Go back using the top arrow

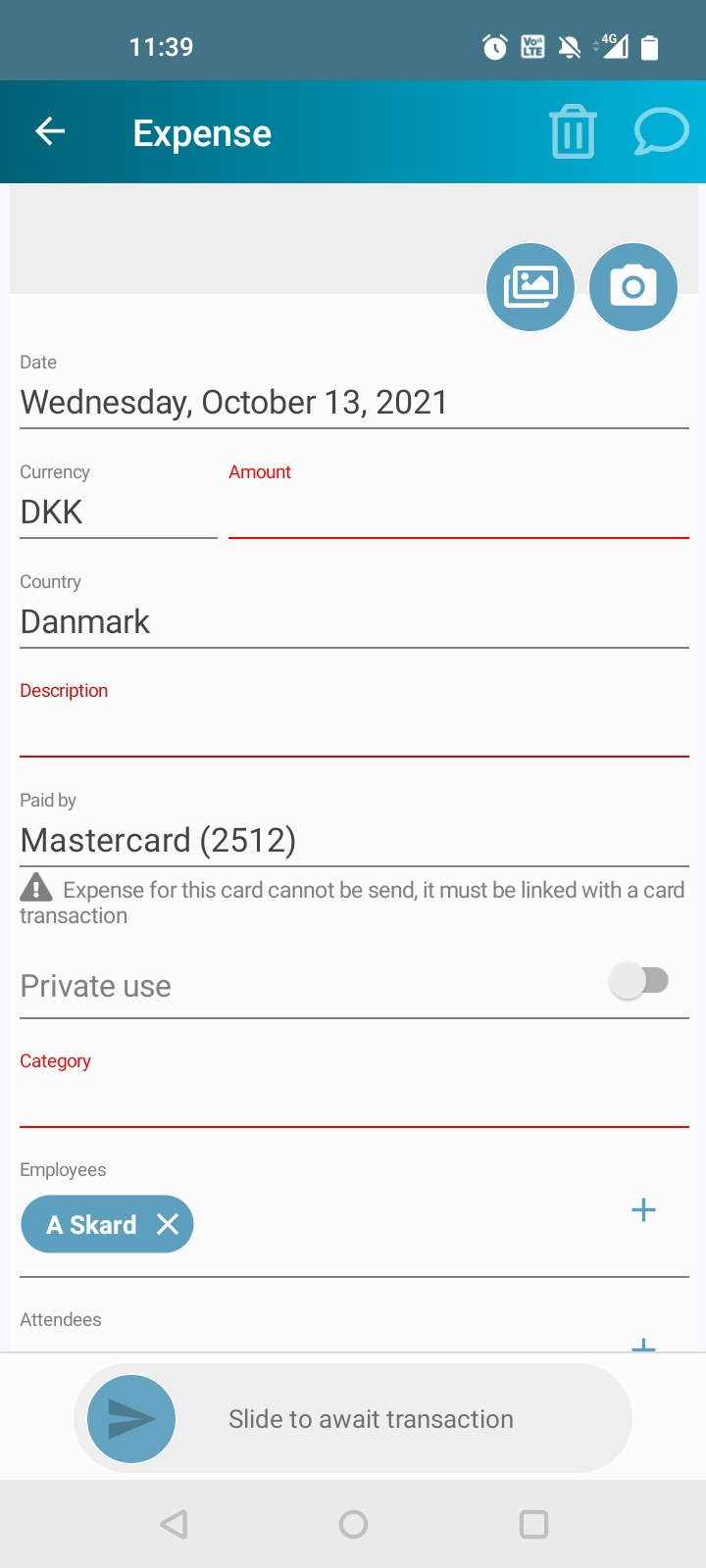[x=50, y=131]
